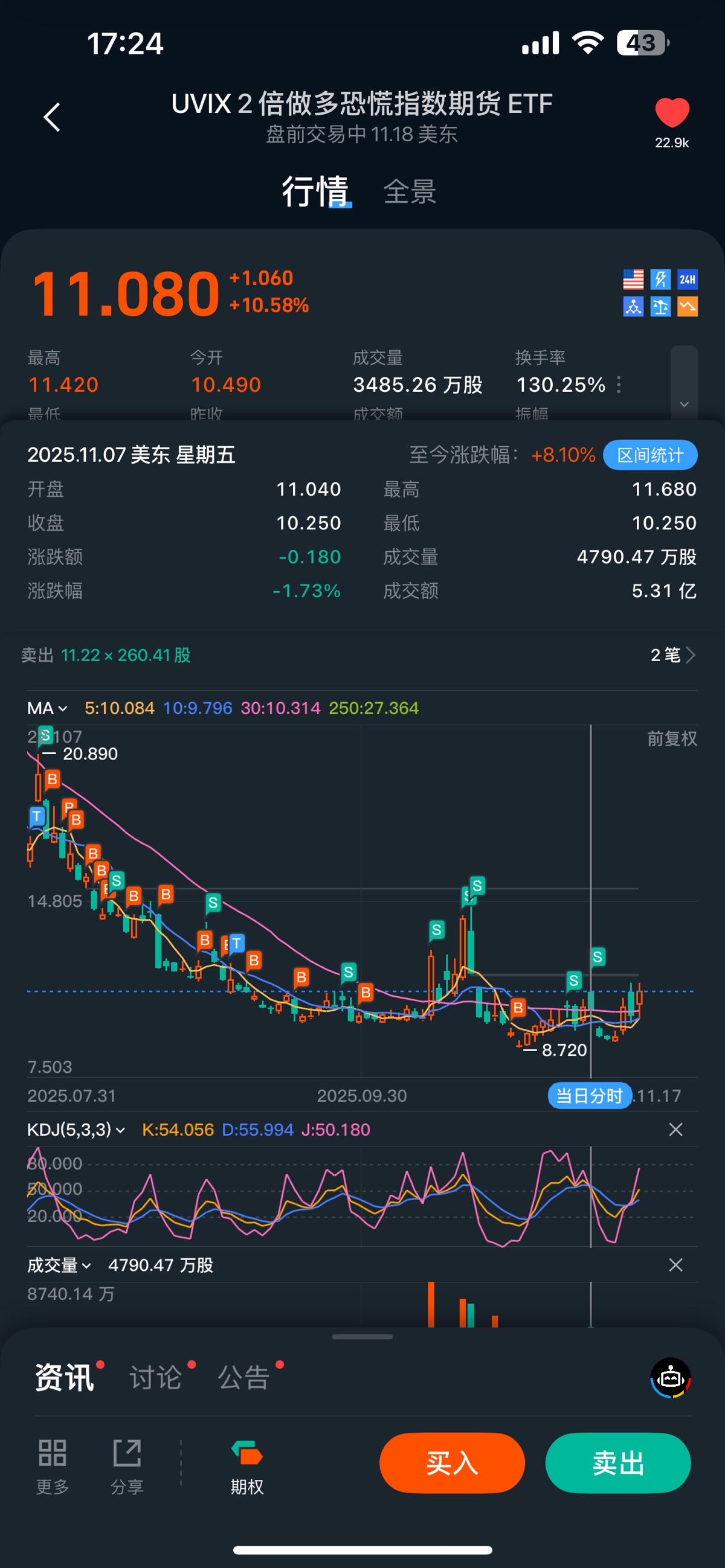Image resolution: width=725 pixels, height=1568 pixels.
Task: Open the 更多 menu
Action: click(53, 1466)
